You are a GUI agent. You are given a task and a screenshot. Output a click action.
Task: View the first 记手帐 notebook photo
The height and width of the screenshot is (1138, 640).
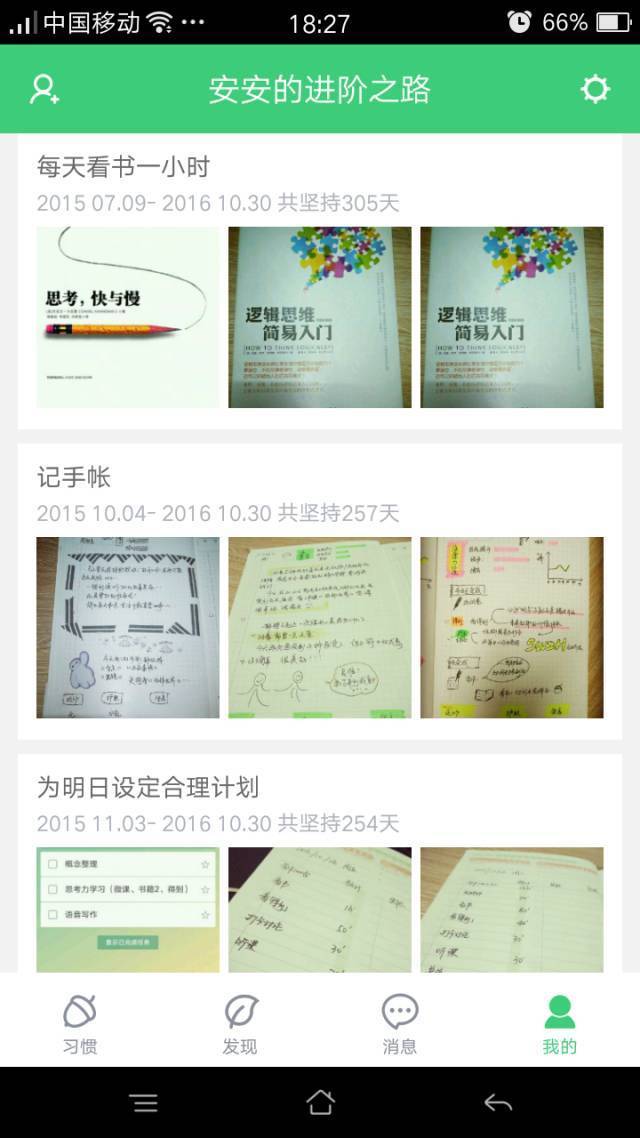(x=128, y=627)
